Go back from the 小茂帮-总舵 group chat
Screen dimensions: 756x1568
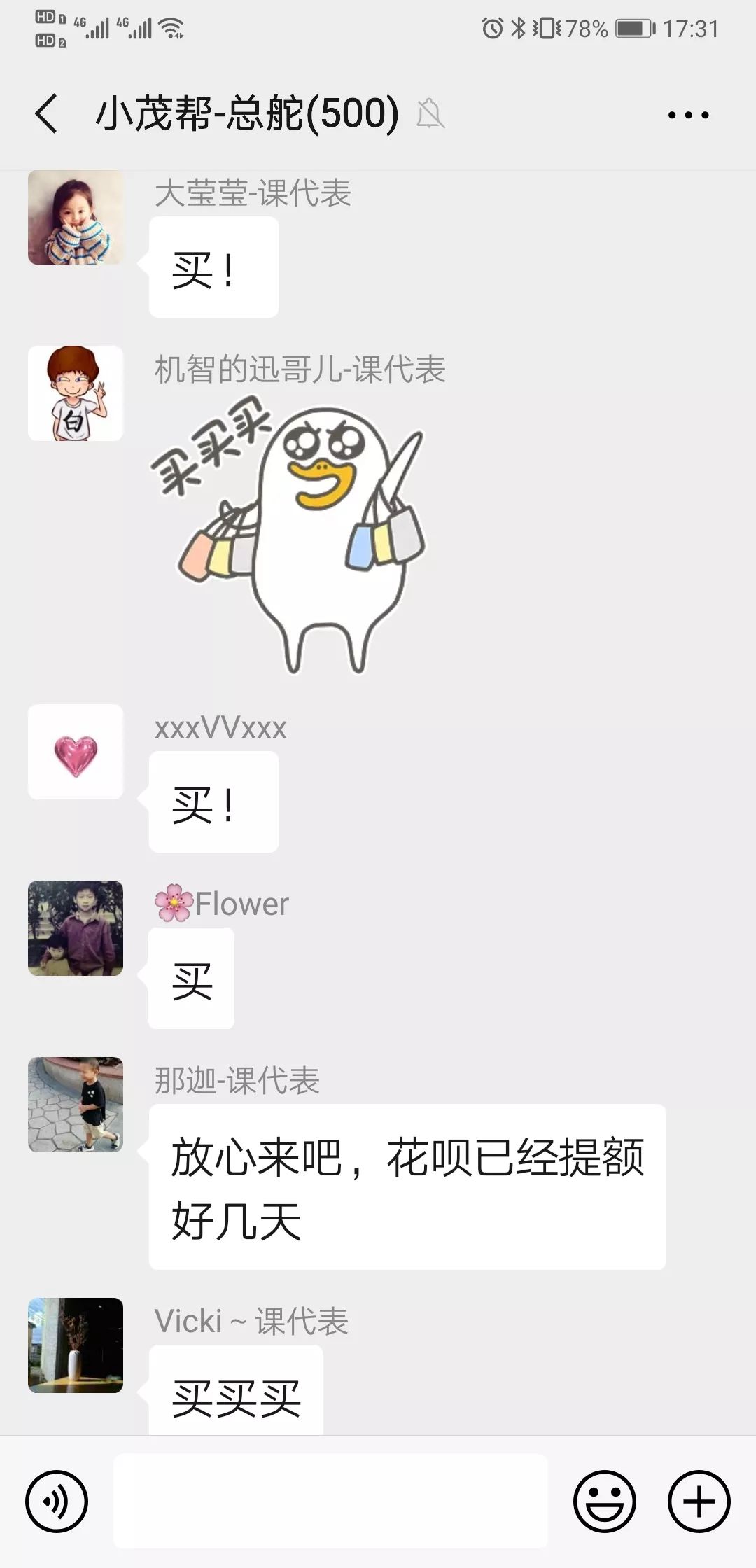46,113
